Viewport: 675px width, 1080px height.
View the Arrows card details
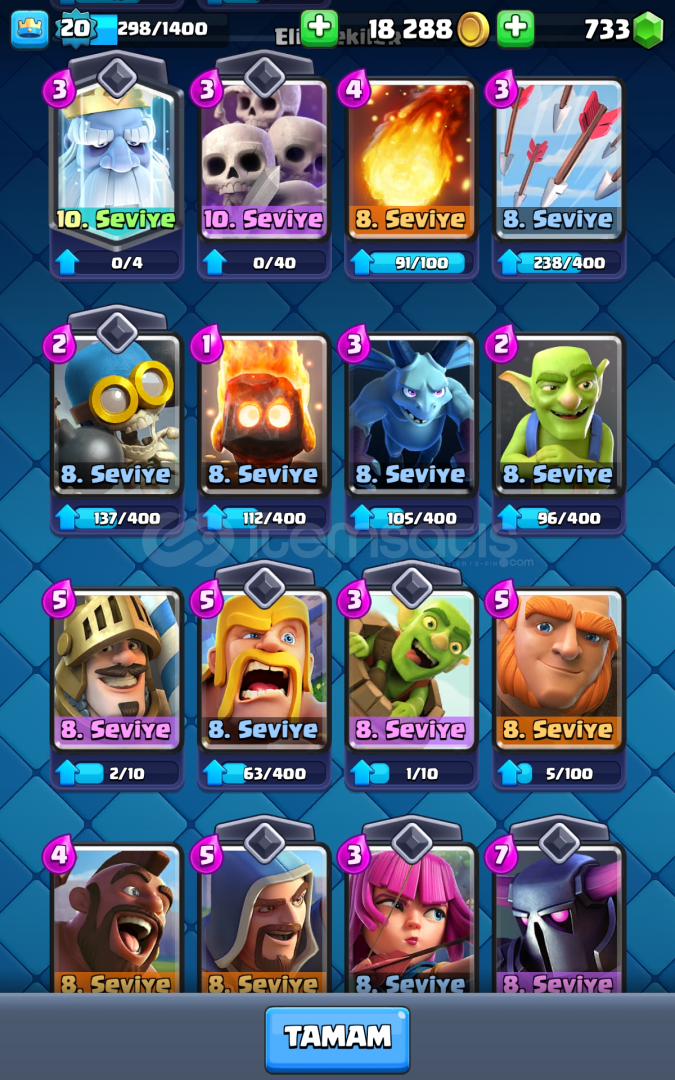558,160
